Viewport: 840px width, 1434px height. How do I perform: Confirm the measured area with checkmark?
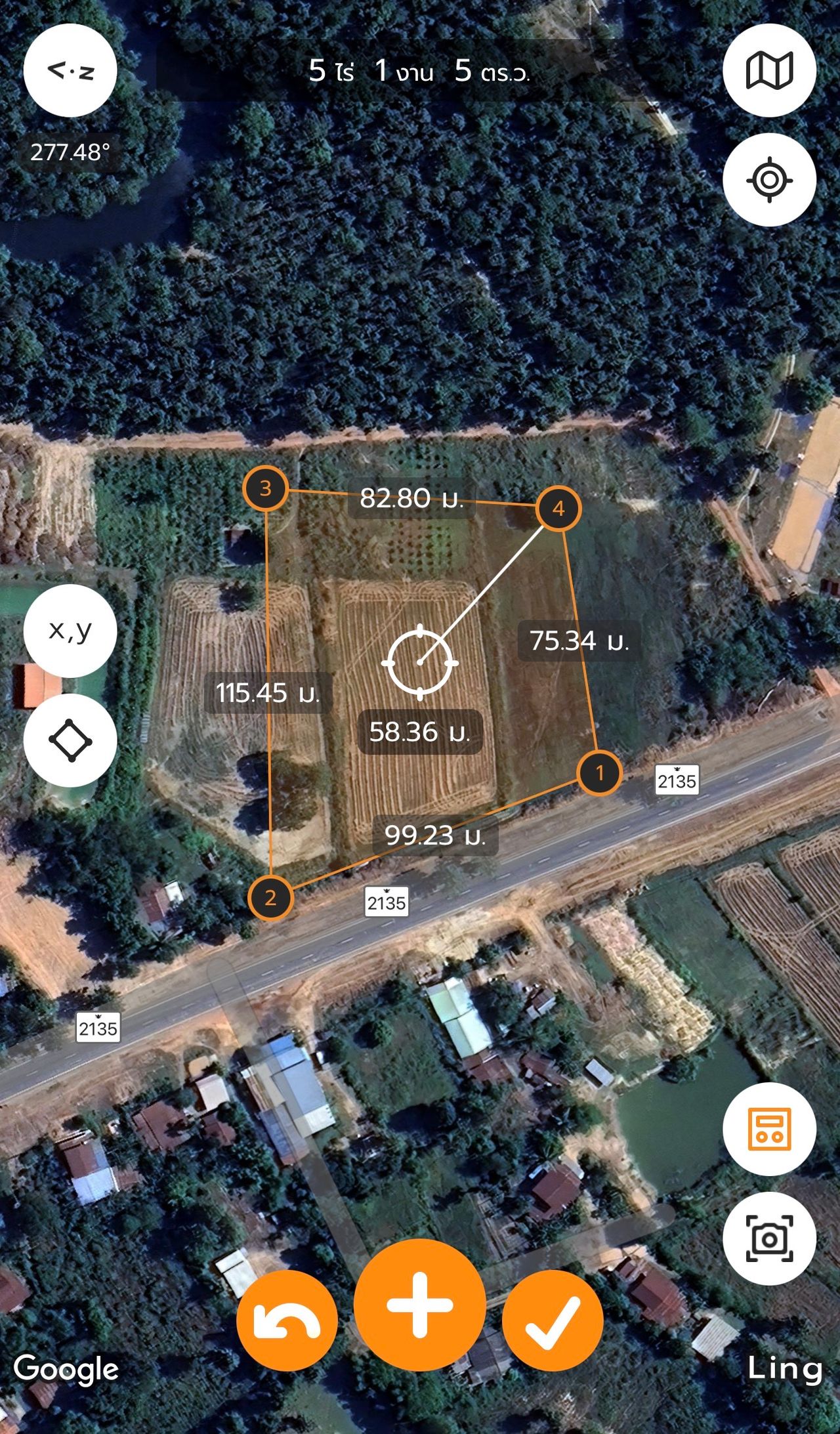pyautogui.click(x=553, y=1321)
